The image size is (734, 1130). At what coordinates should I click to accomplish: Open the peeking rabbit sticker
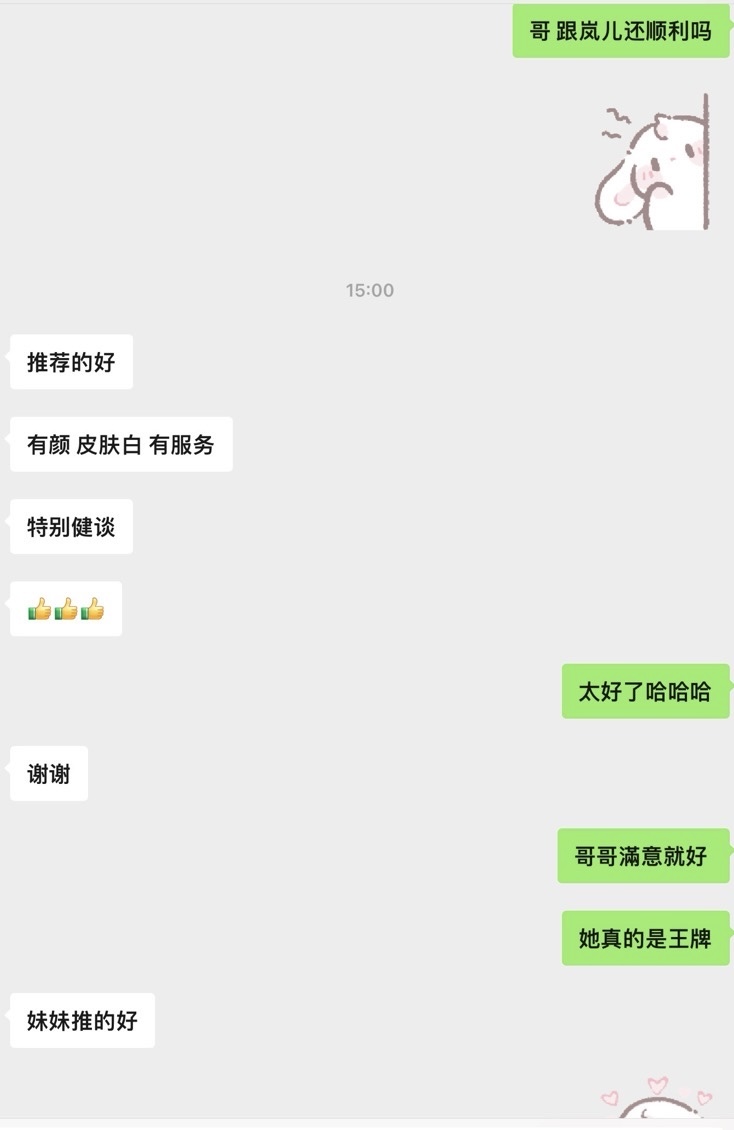(x=654, y=164)
